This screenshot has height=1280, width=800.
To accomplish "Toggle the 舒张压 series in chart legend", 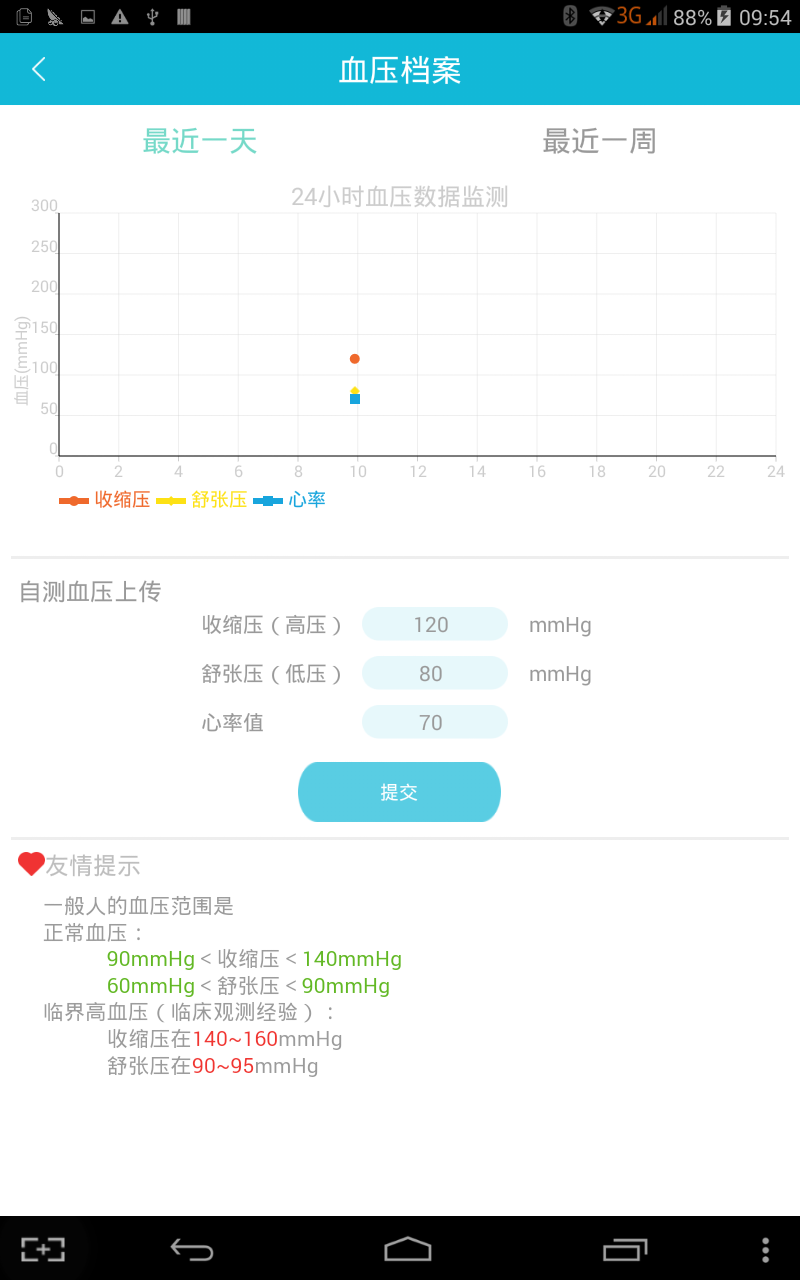I will [202, 500].
